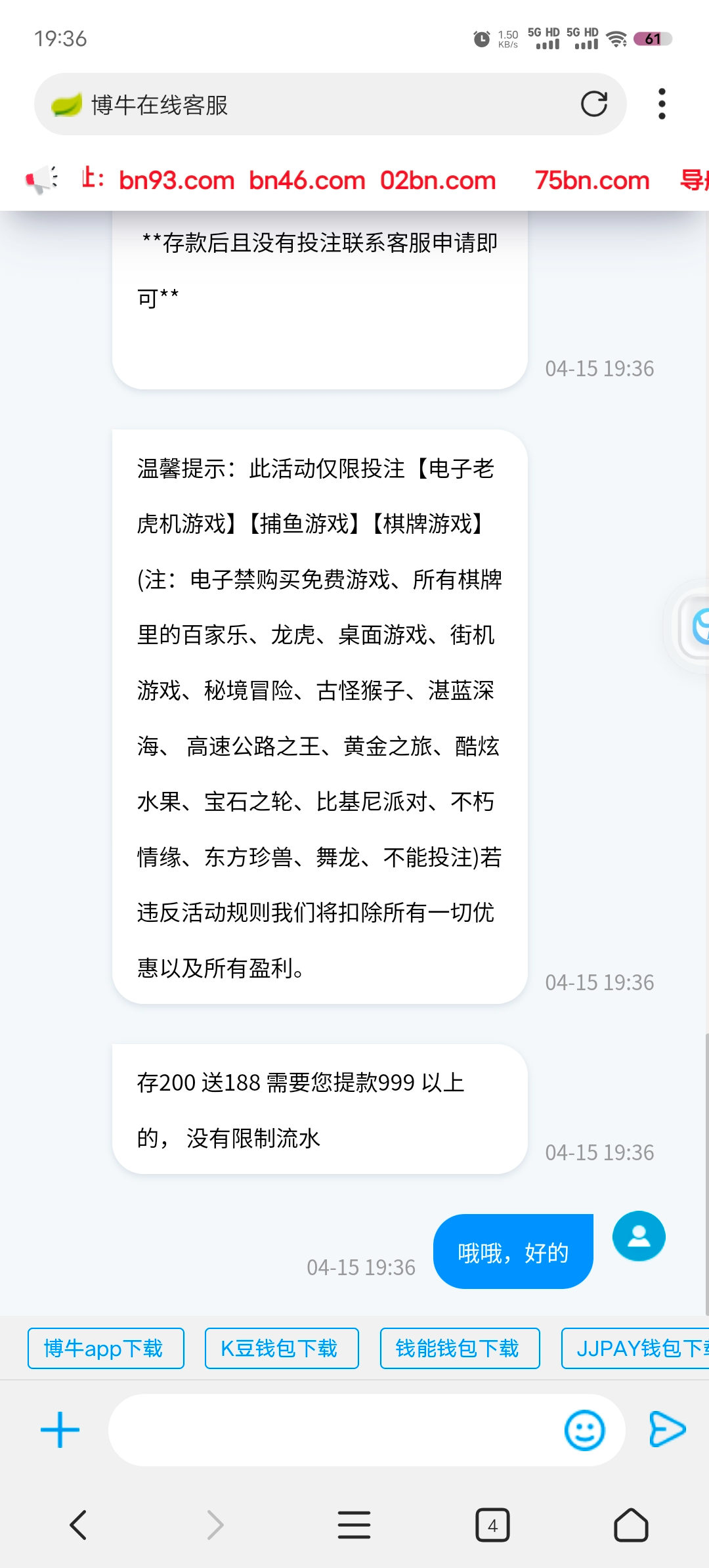This screenshot has width=709, height=1568.
Task: Open the browser menu with three lines
Action: click(x=354, y=1525)
